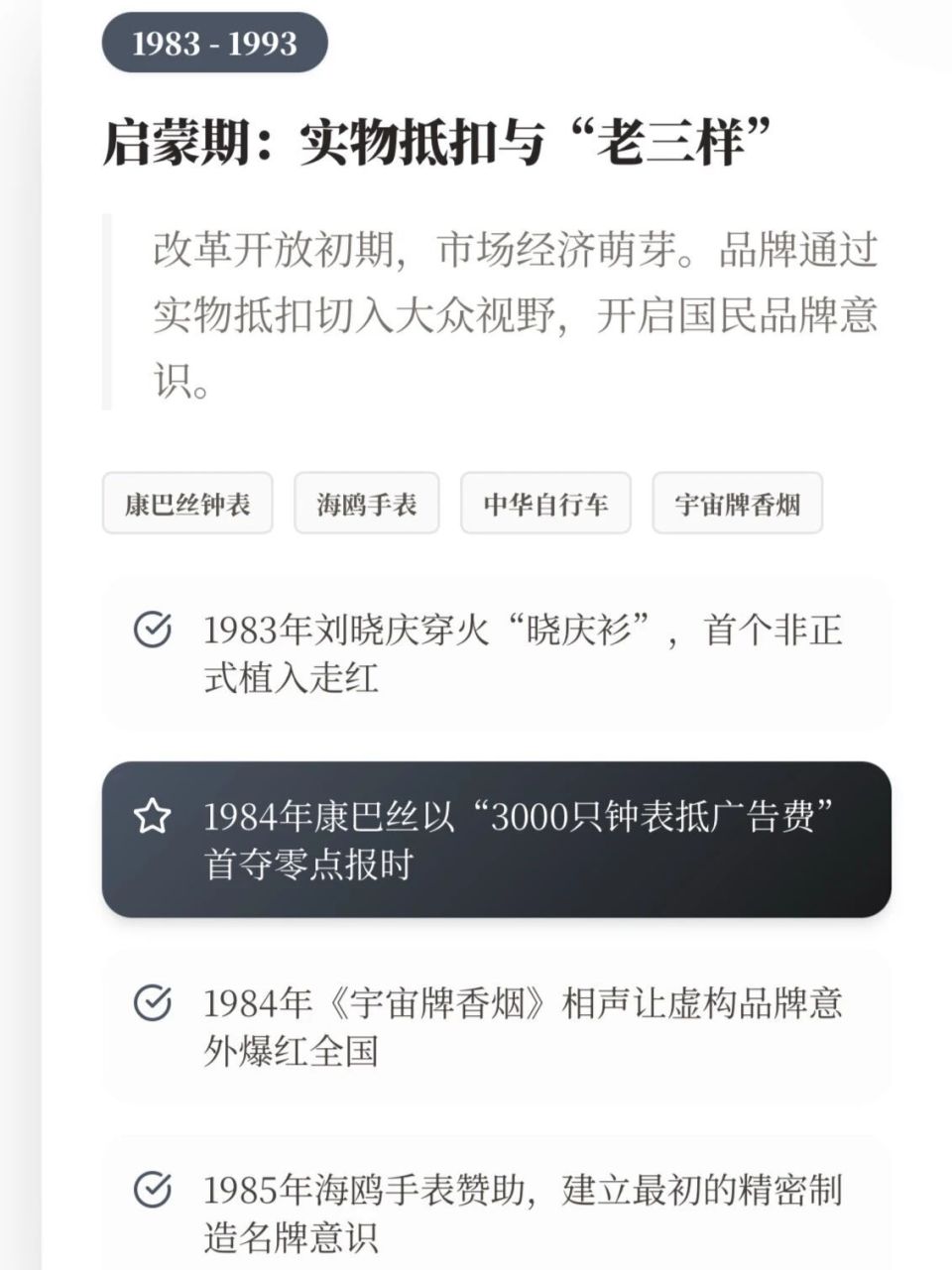This screenshot has width=952, height=1270.
Task: Expand the 1983 刘晓庆 timeline entry
Action: [x=496, y=652]
